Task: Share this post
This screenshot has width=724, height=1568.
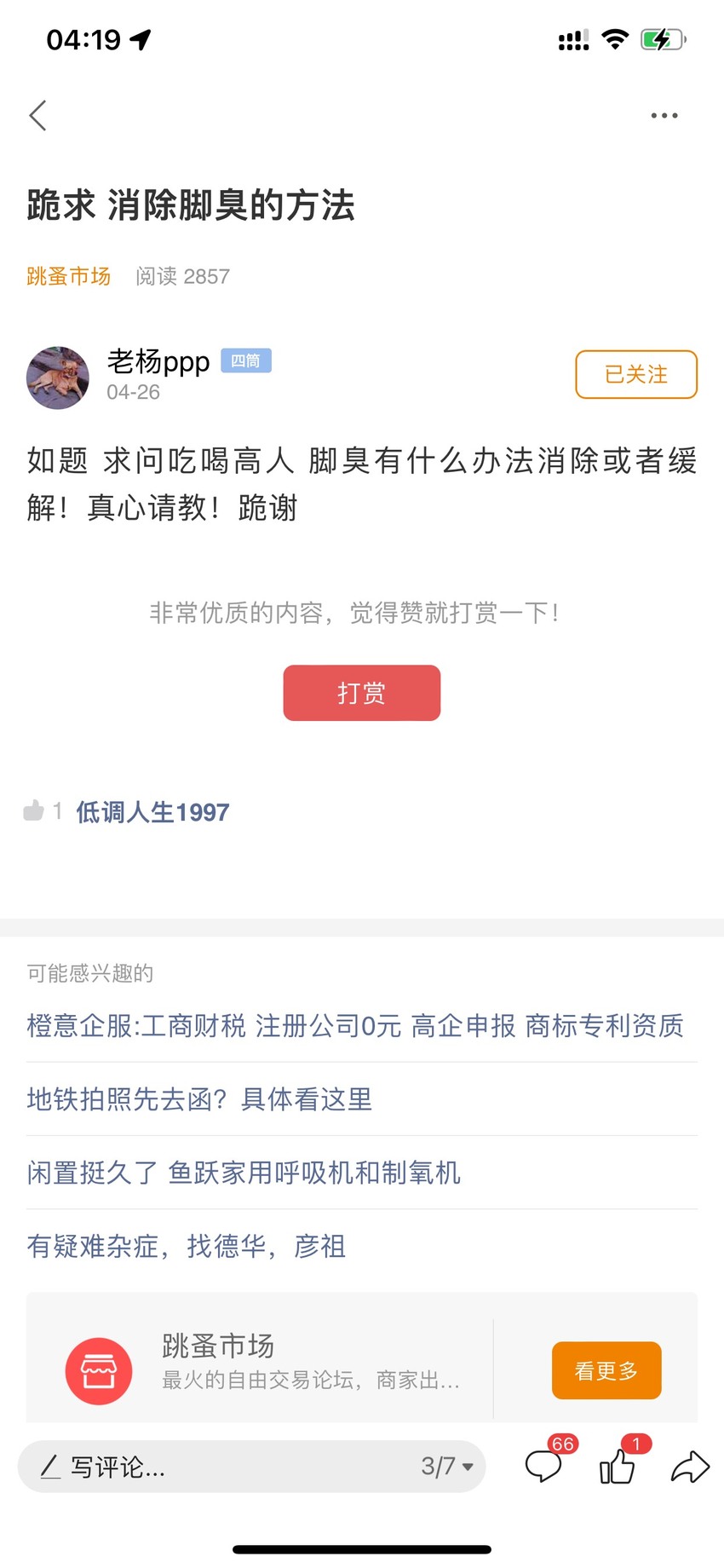Action: tap(690, 1467)
